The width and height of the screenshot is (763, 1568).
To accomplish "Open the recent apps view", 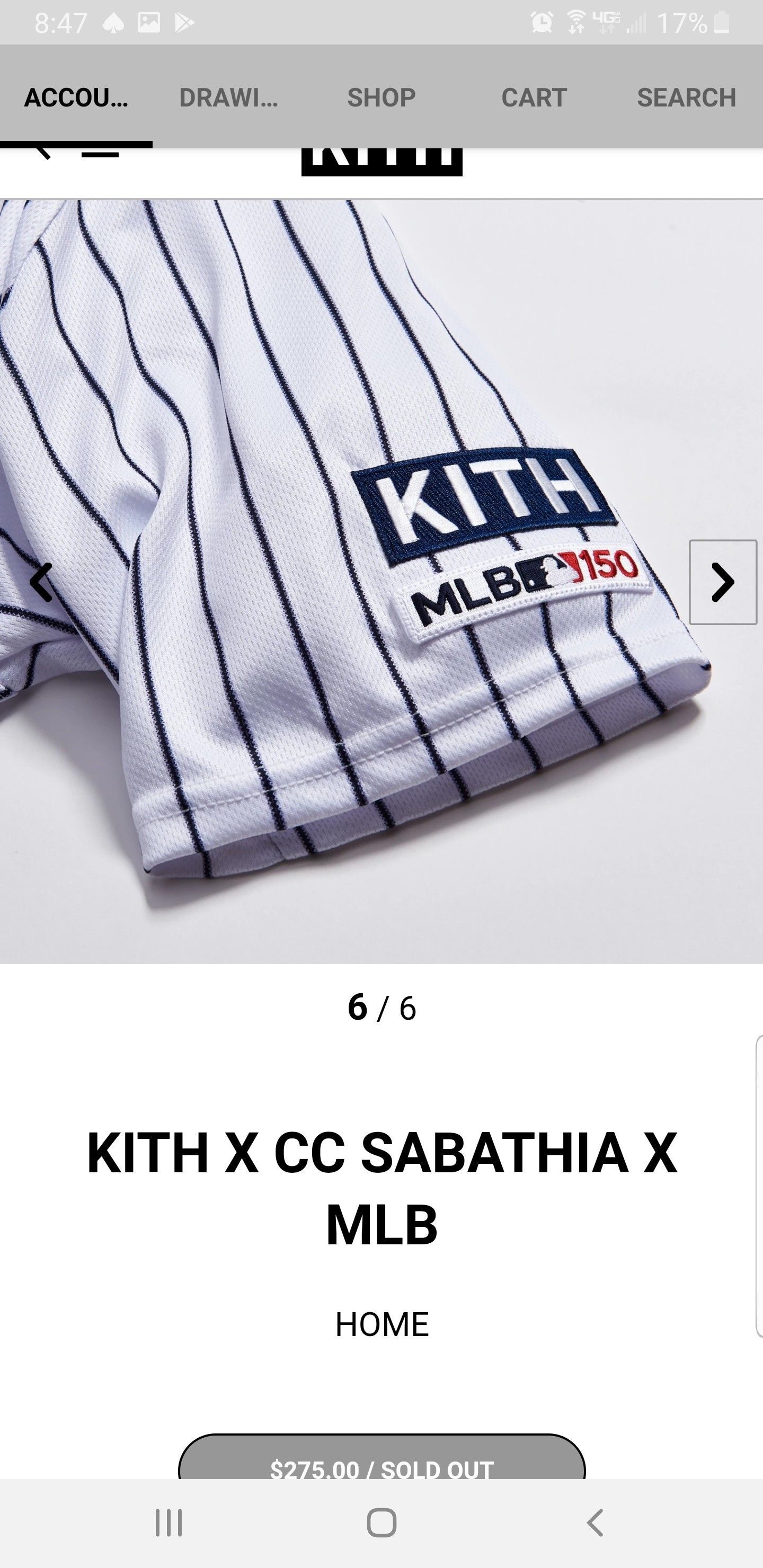I will tap(168, 1523).
